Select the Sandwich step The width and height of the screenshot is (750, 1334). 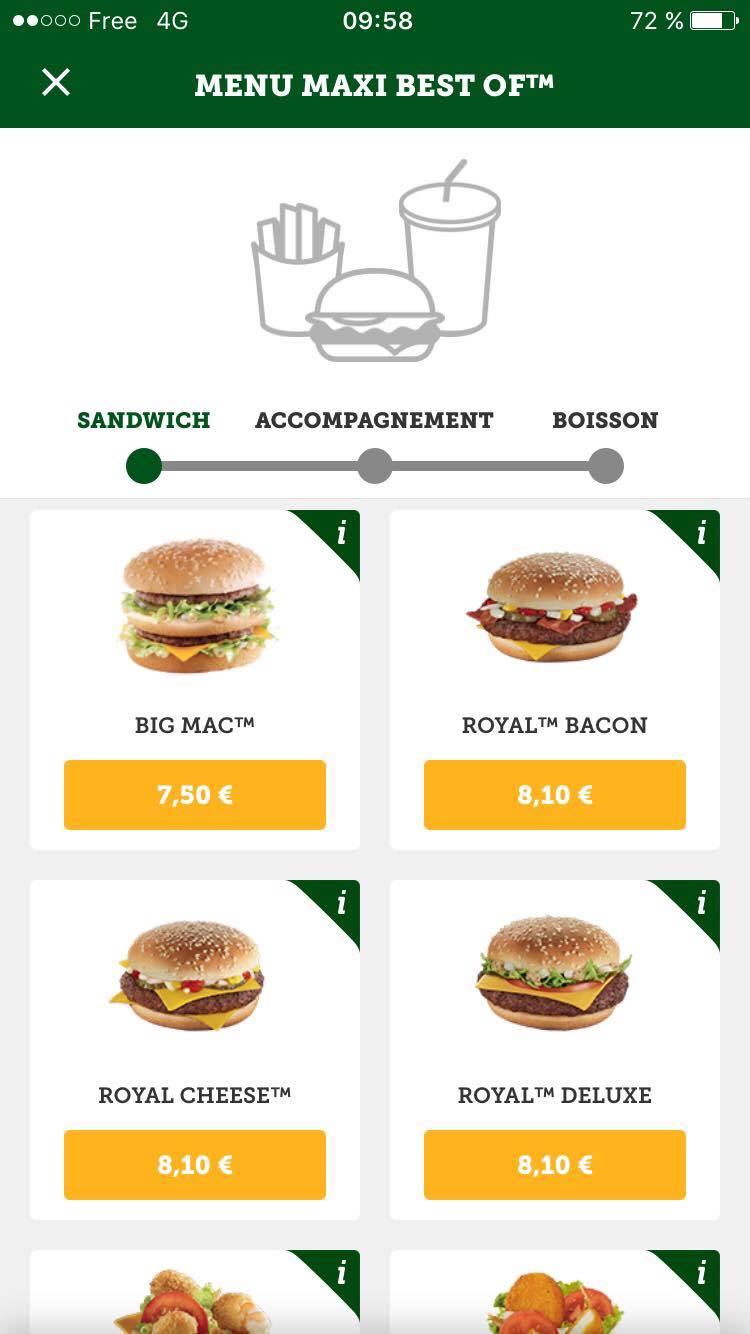[144, 420]
